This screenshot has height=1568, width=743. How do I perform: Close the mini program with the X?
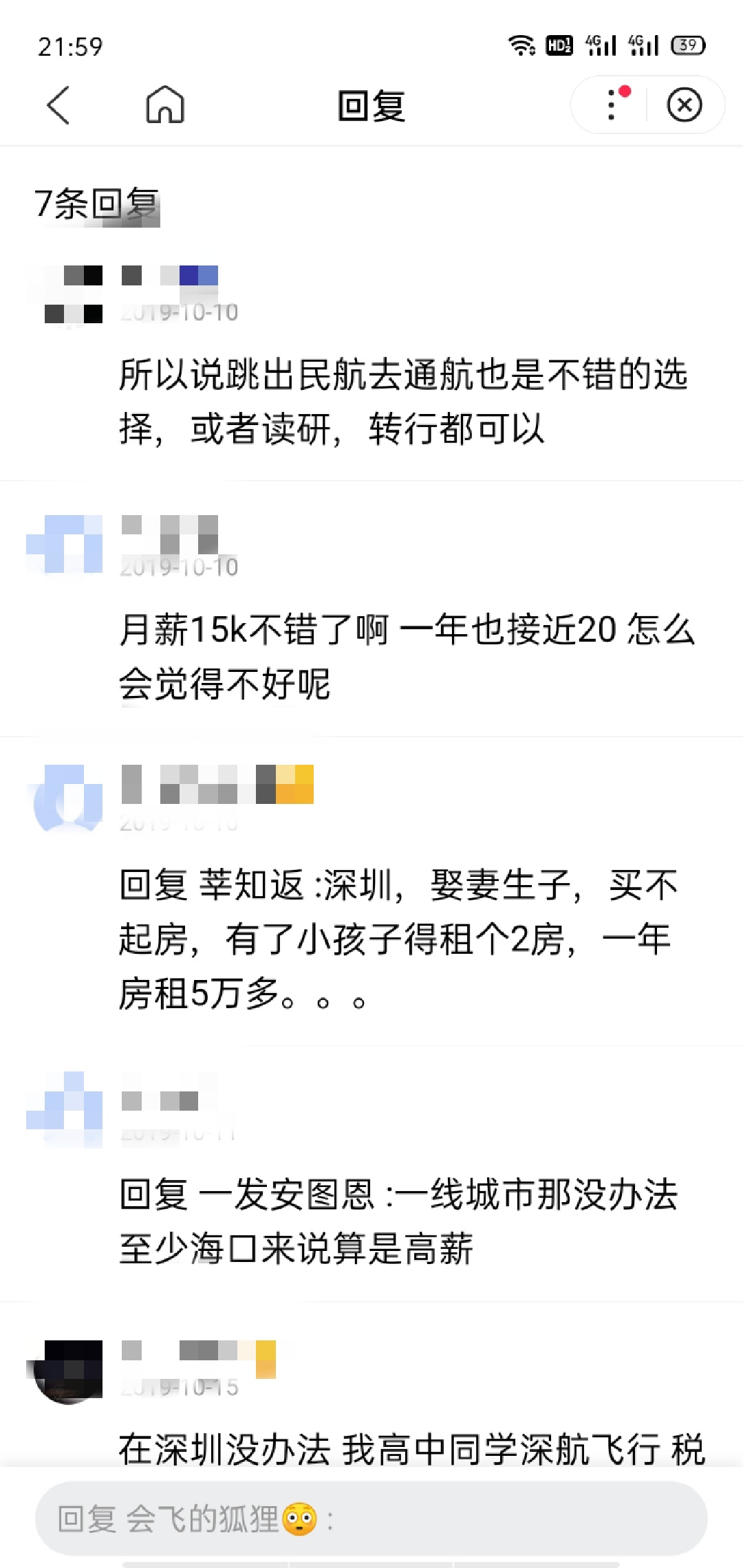(x=685, y=105)
